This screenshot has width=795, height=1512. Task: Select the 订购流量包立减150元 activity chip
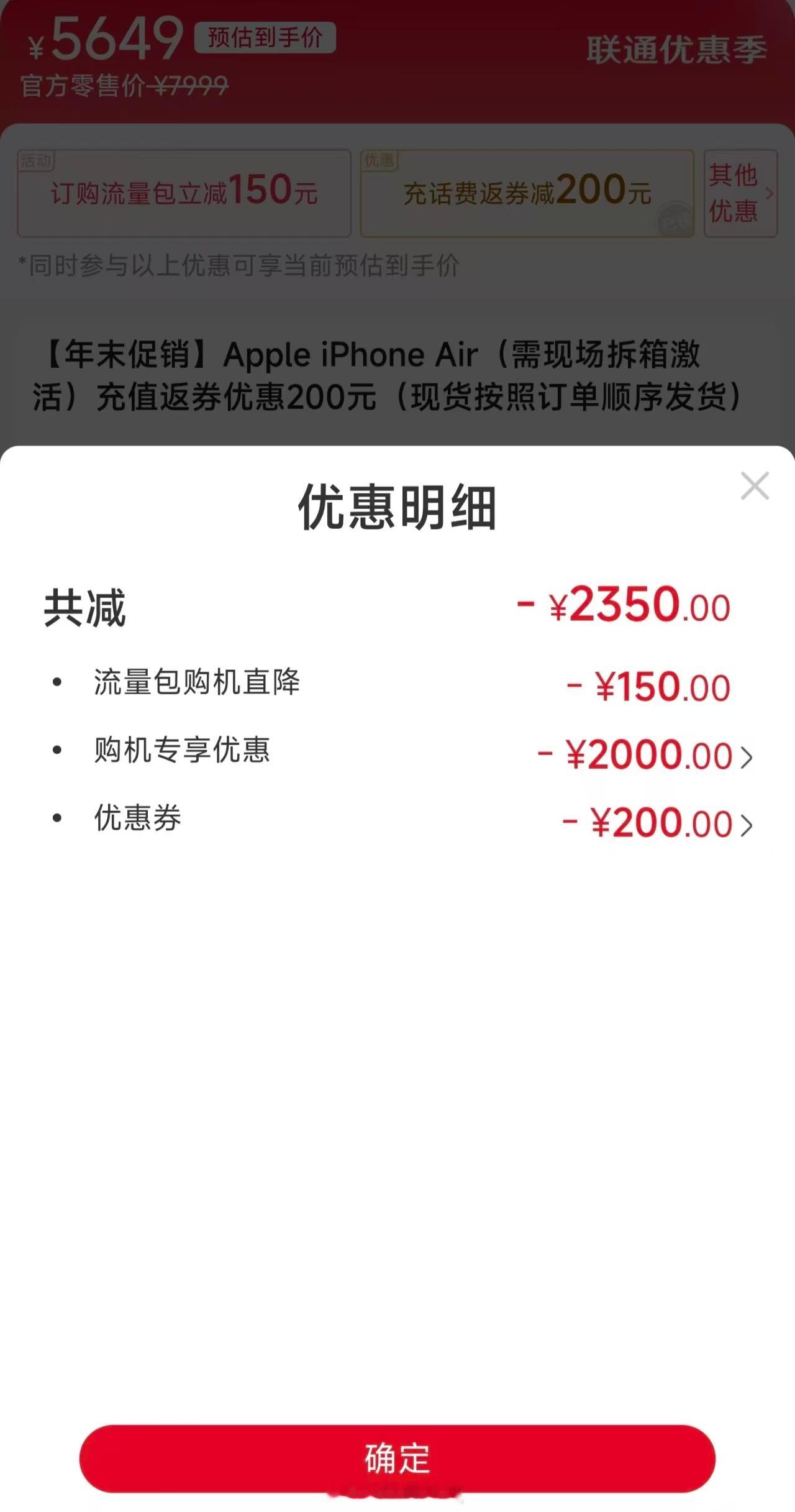tap(184, 193)
